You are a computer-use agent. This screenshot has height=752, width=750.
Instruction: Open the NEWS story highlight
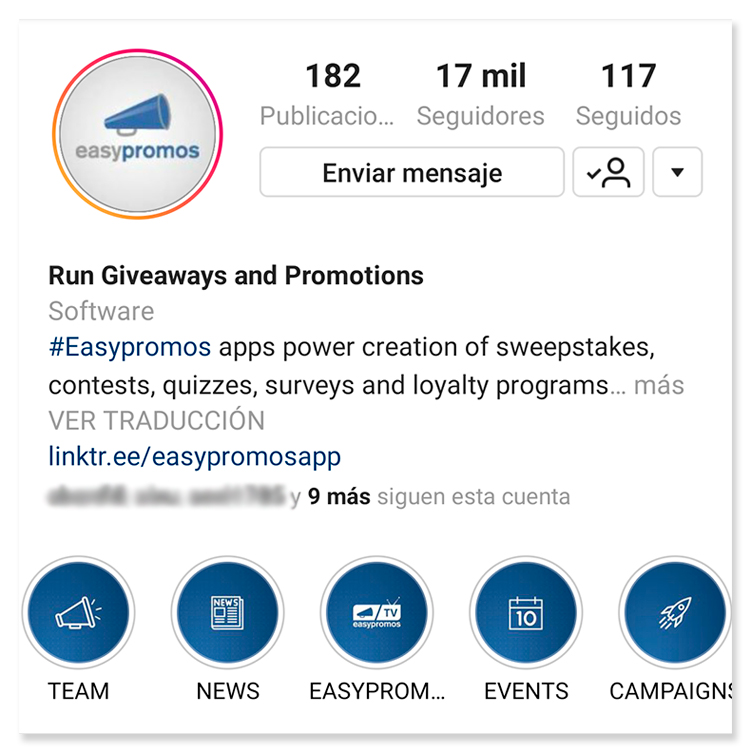227,613
